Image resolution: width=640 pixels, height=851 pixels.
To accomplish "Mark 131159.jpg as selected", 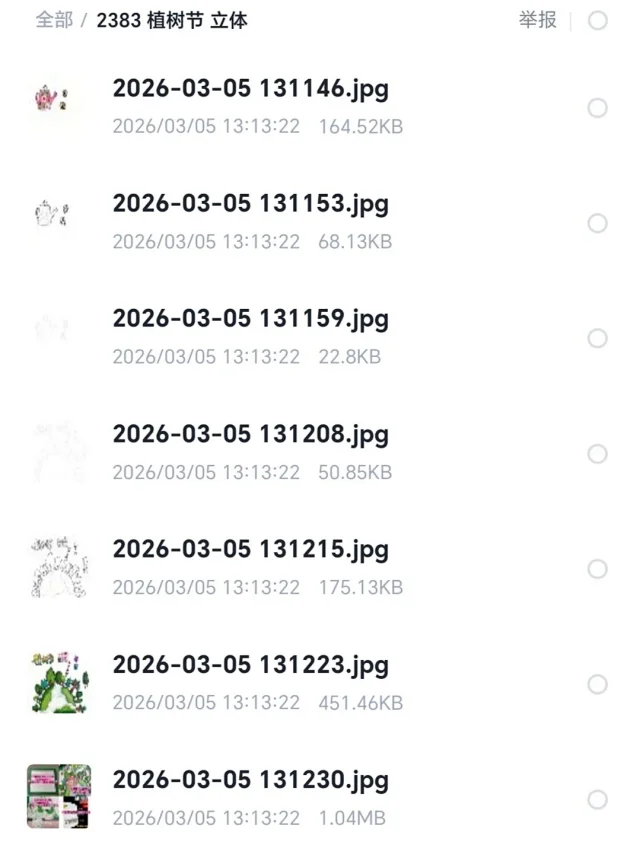I will pyautogui.click(x=597, y=338).
